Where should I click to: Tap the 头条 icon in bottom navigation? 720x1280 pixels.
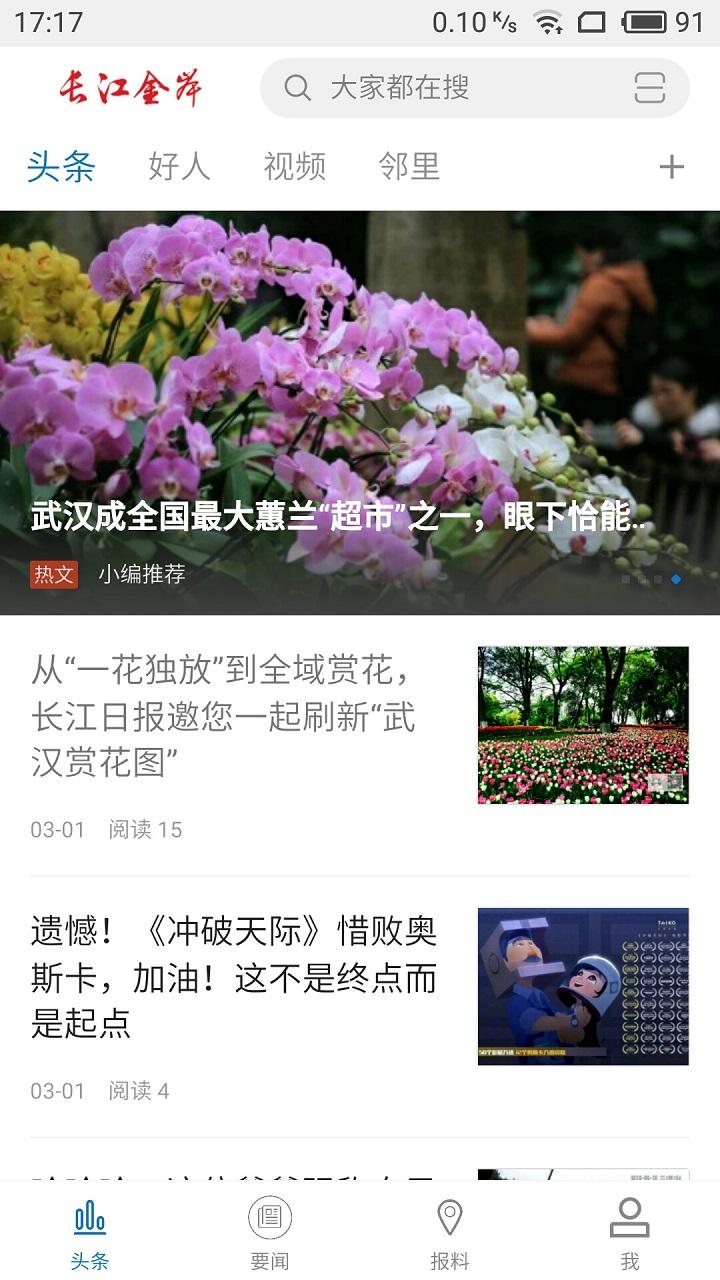tap(89, 1229)
